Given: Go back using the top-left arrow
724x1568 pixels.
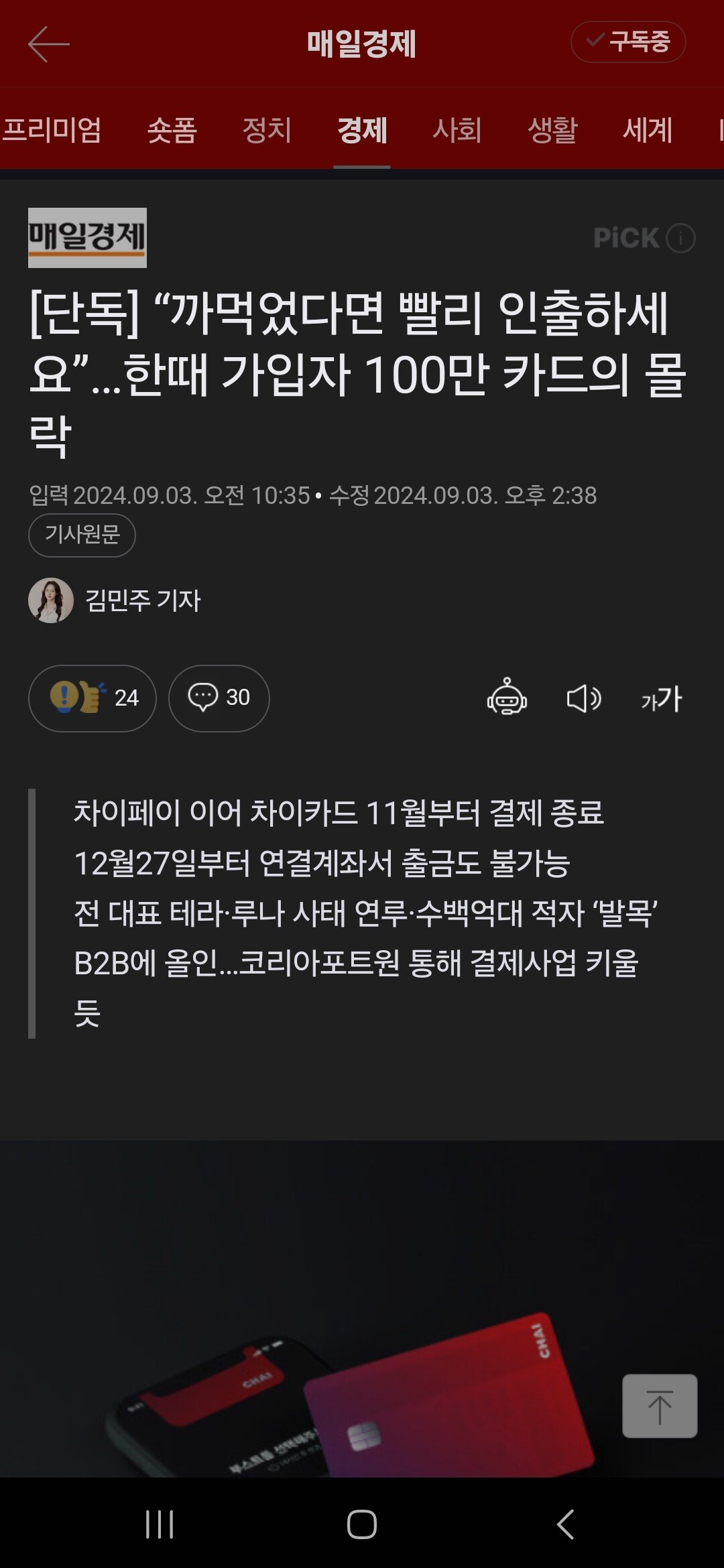Looking at the screenshot, I should coord(48,44).
